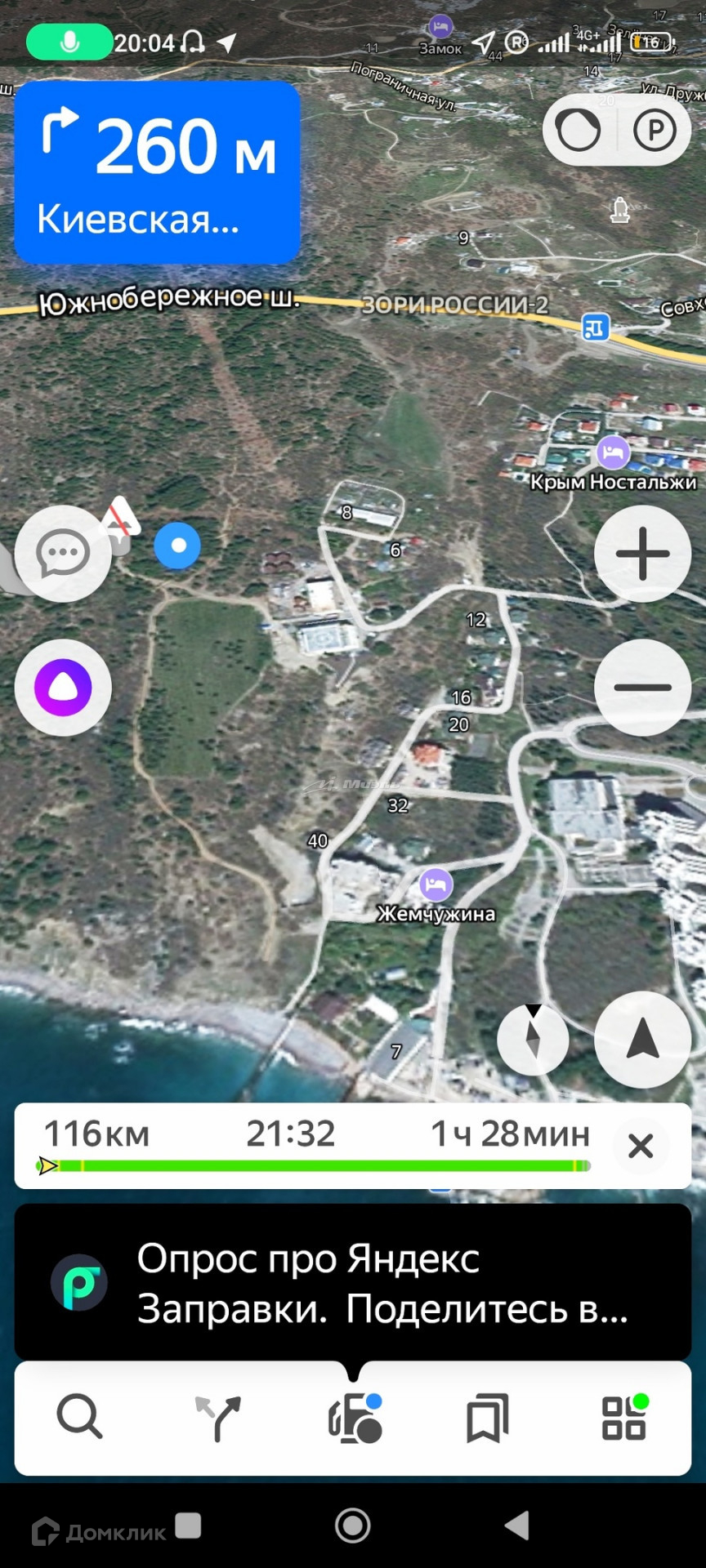This screenshot has width=706, height=1568.
Task: Open the services menu grid
Action: (624, 1418)
